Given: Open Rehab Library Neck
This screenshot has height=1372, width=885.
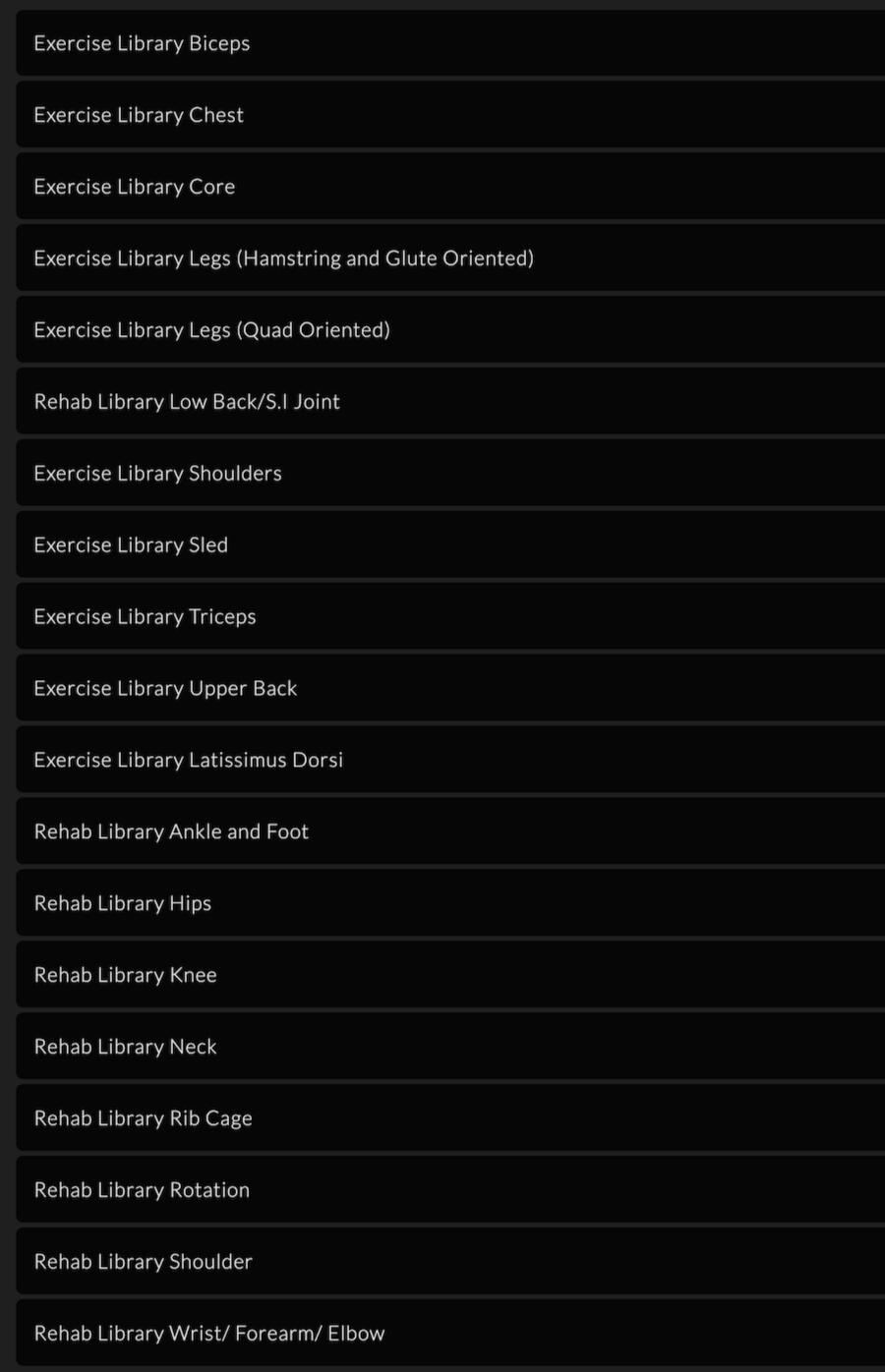Looking at the screenshot, I should coord(125,1048).
